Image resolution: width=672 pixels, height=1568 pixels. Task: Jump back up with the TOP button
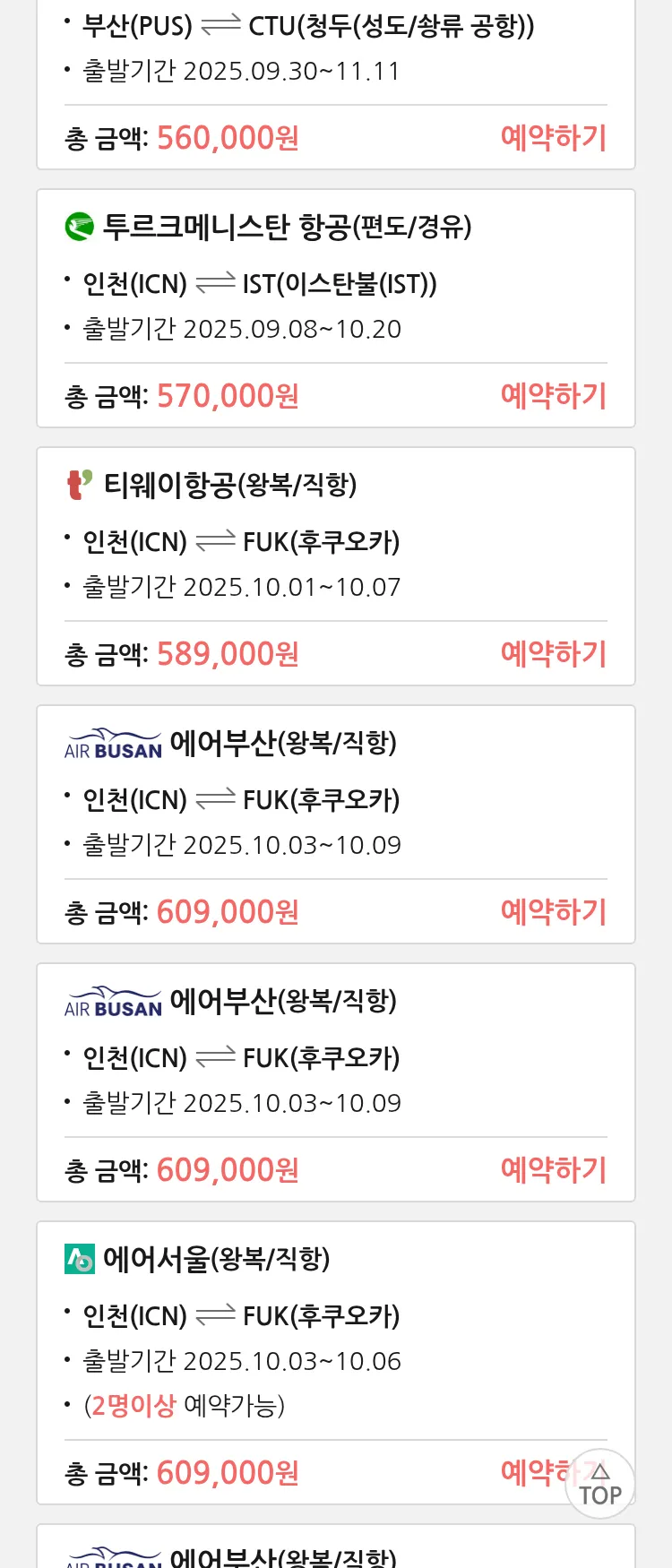pyautogui.click(x=599, y=1485)
